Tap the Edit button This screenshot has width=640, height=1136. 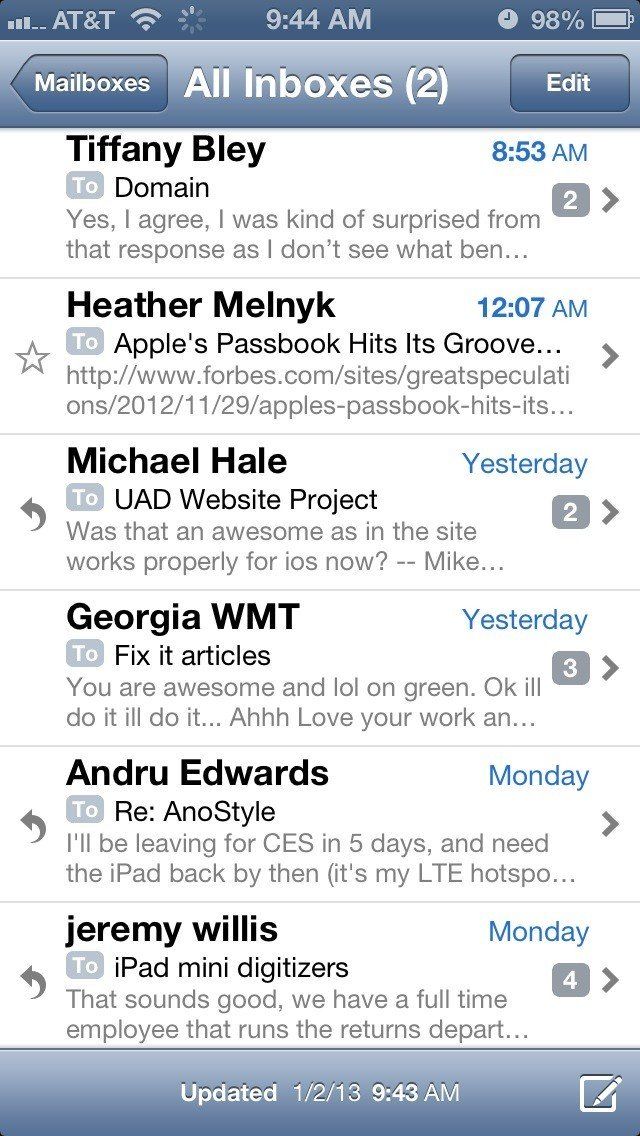click(568, 83)
